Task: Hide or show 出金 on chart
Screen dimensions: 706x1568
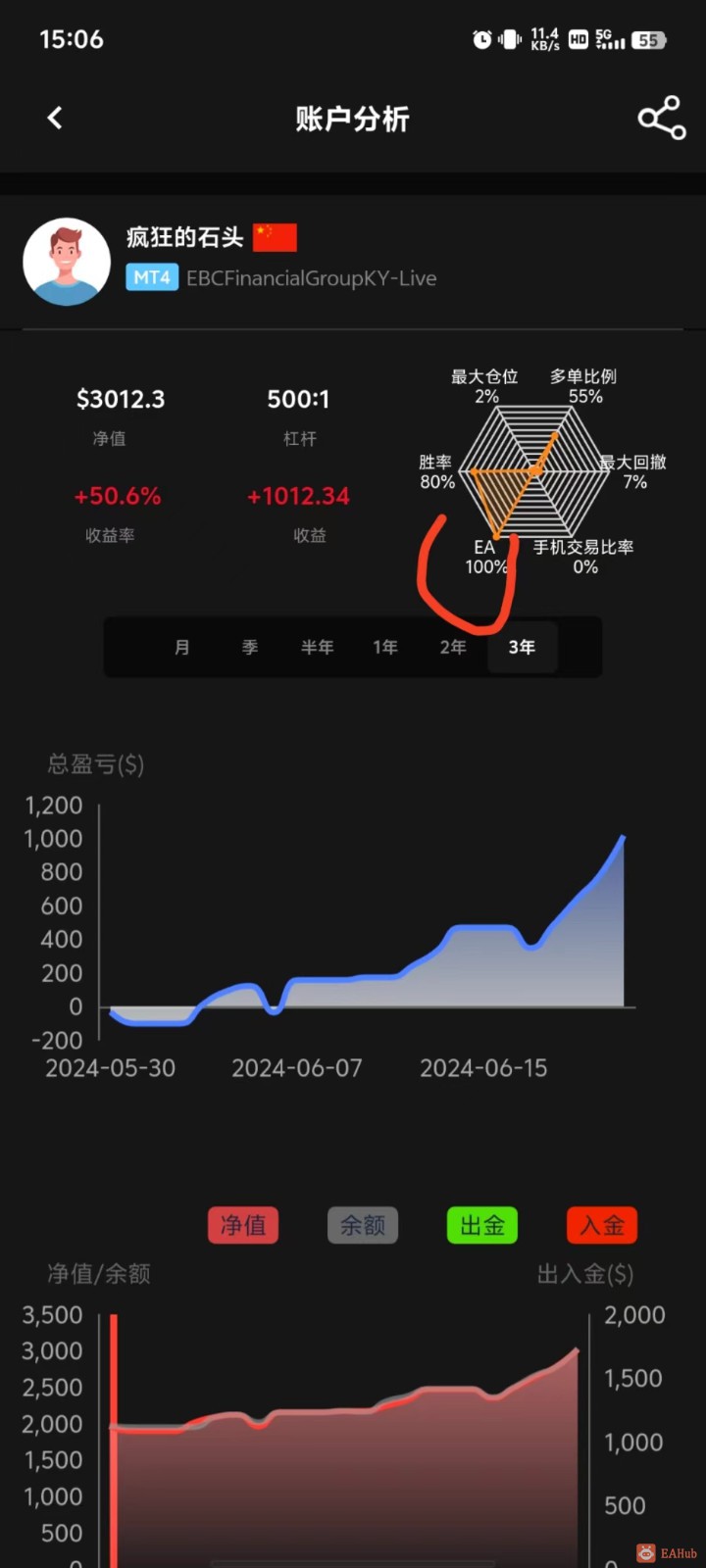Action: point(482,1225)
